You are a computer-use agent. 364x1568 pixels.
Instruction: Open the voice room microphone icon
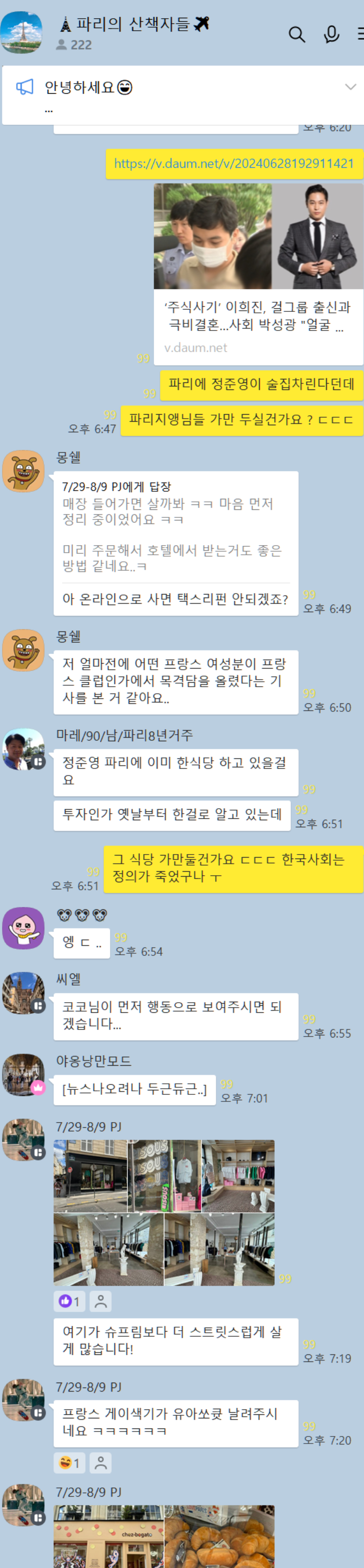point(331,34)
